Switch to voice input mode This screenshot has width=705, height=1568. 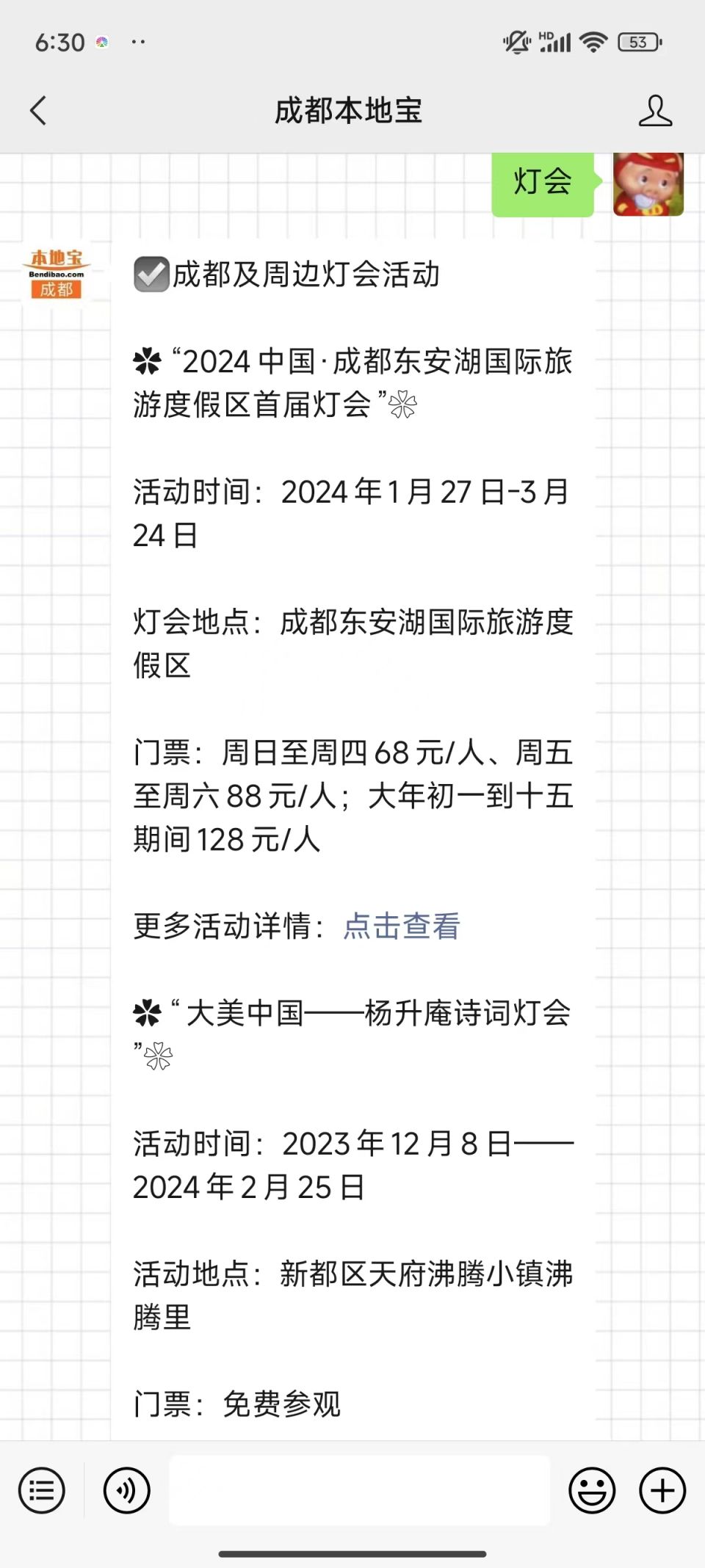point(127,1490)
